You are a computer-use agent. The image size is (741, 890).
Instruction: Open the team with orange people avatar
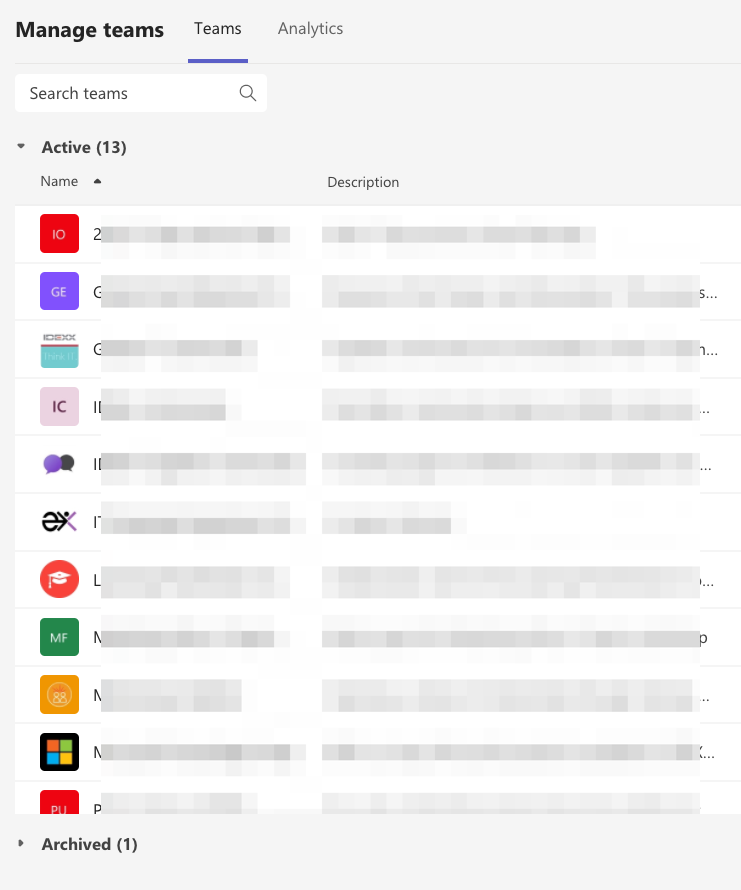coord(59,694)
